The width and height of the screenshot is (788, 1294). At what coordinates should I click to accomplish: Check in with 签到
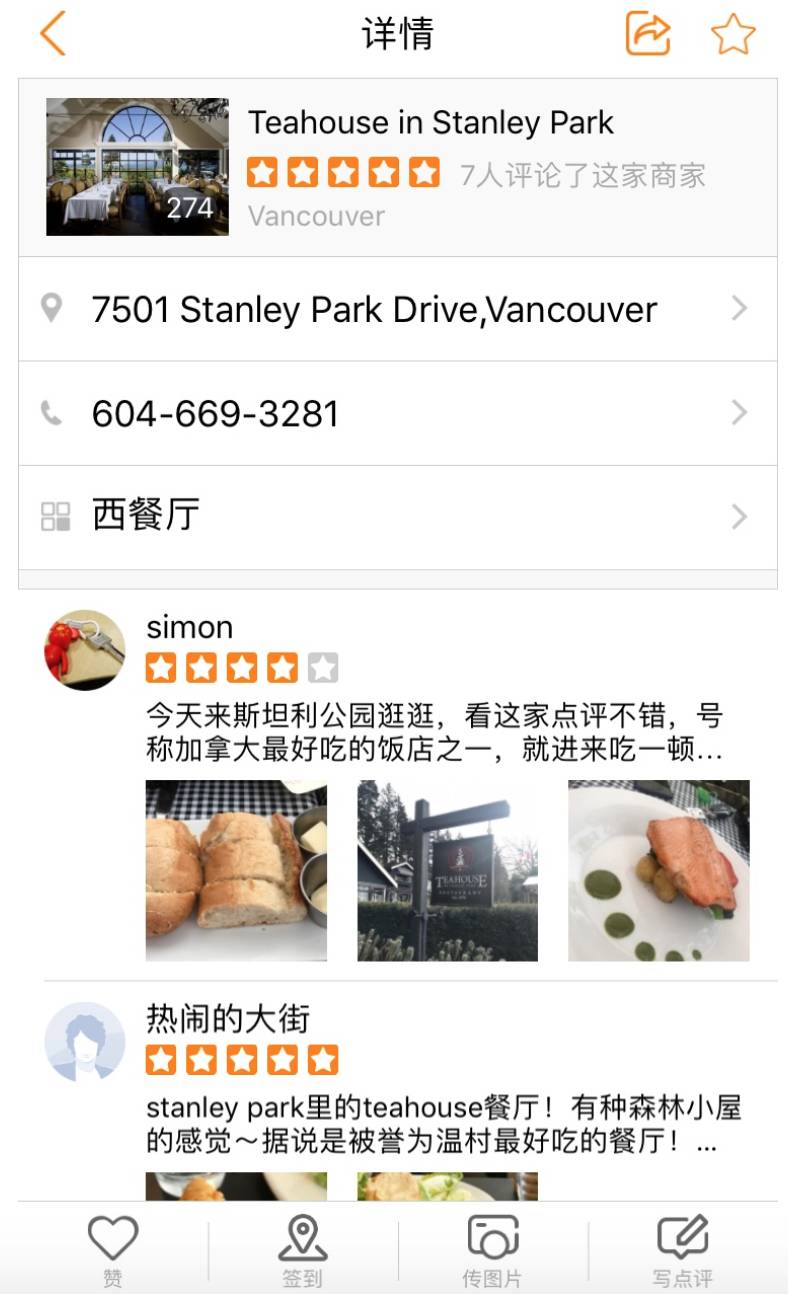(302, 1250)
